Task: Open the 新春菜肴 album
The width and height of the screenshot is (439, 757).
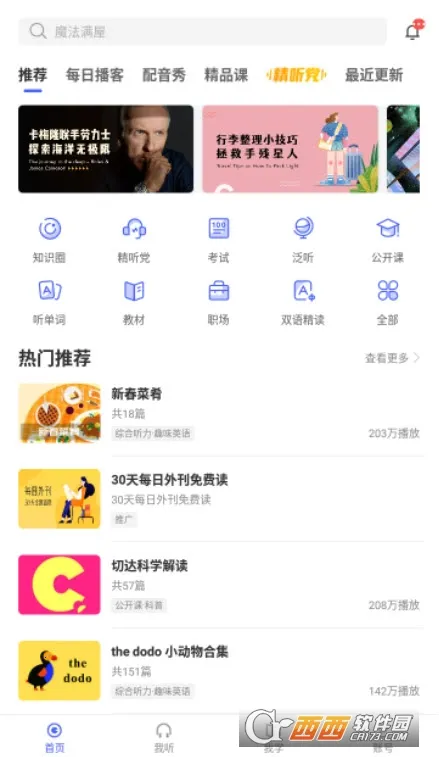Action: pos(219,413)
